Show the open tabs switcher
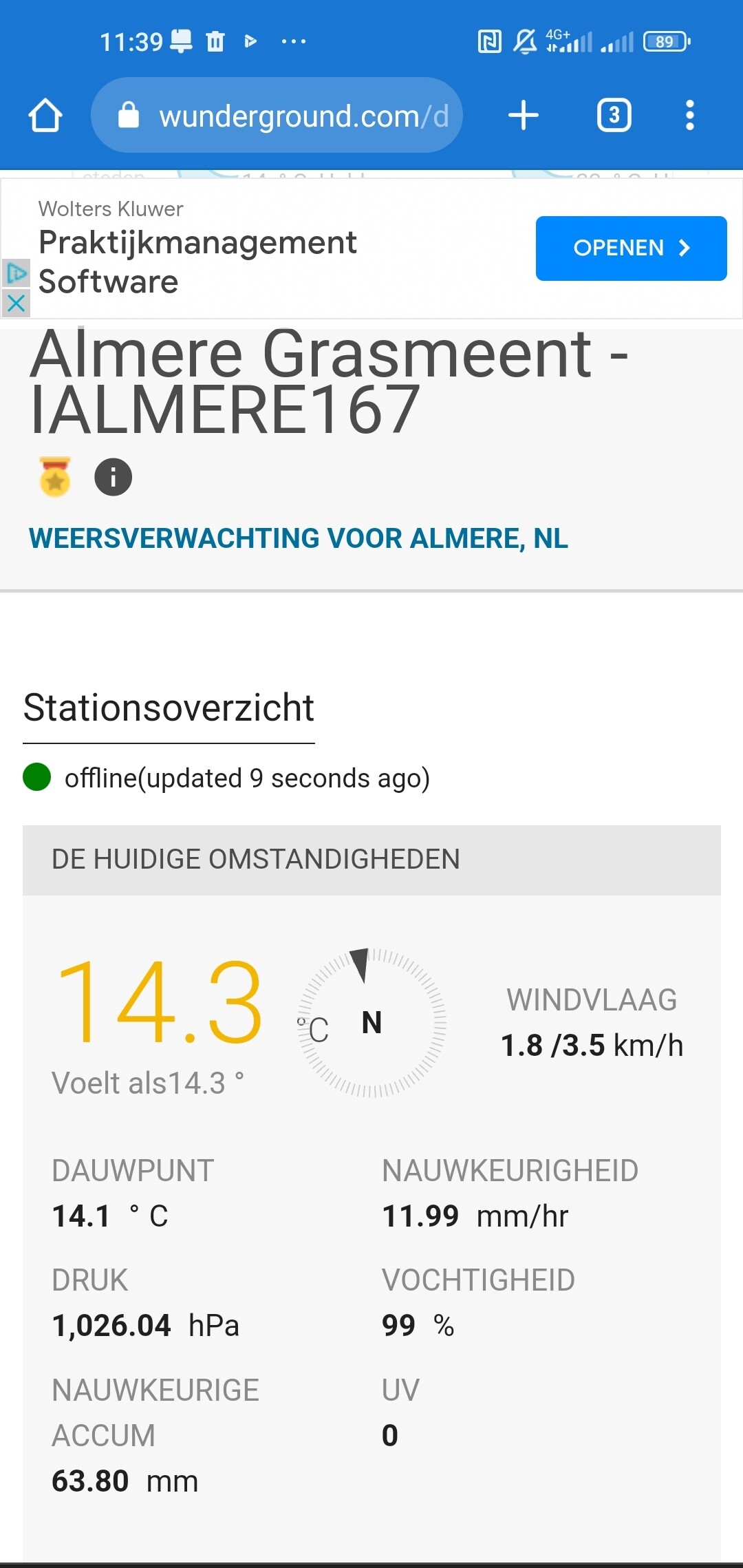743x1568 pixels. [x=614, y=115]
